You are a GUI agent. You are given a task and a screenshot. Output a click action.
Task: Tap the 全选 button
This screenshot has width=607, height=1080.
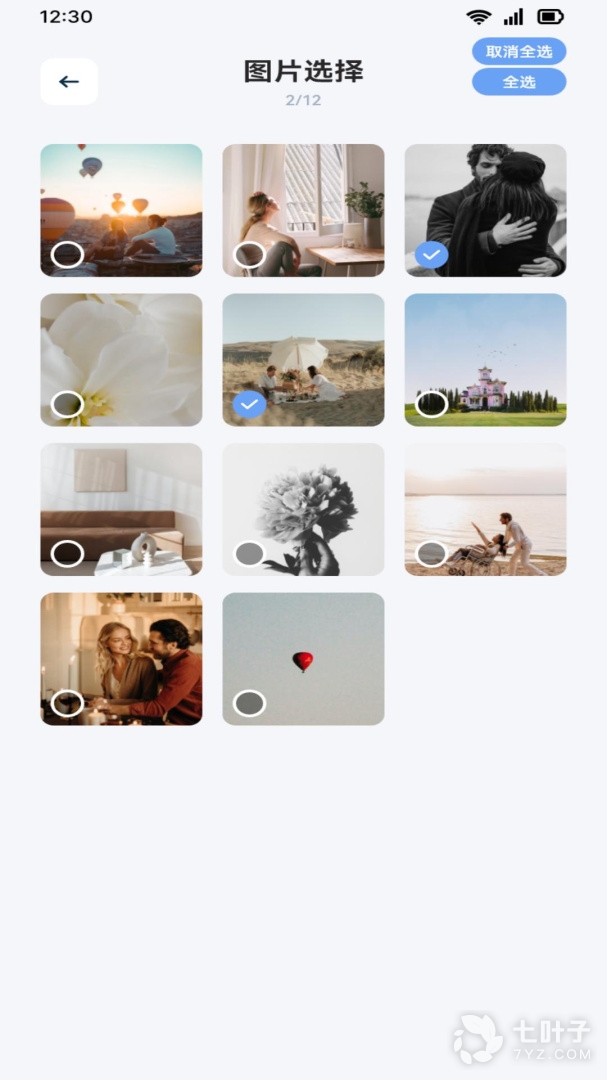click(x=519, y=82)
